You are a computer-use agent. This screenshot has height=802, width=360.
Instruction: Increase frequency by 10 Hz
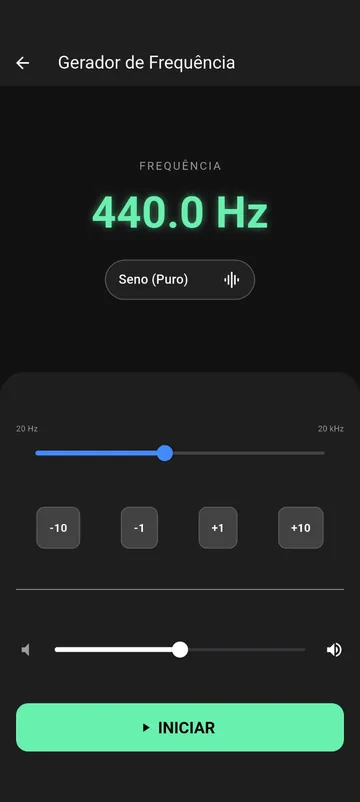(x=301, y=528)
